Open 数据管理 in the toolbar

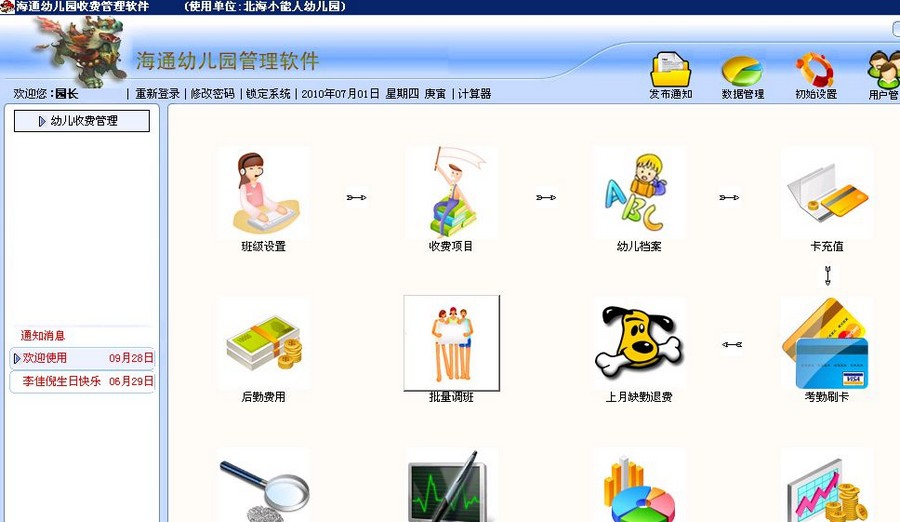[742, 75]
